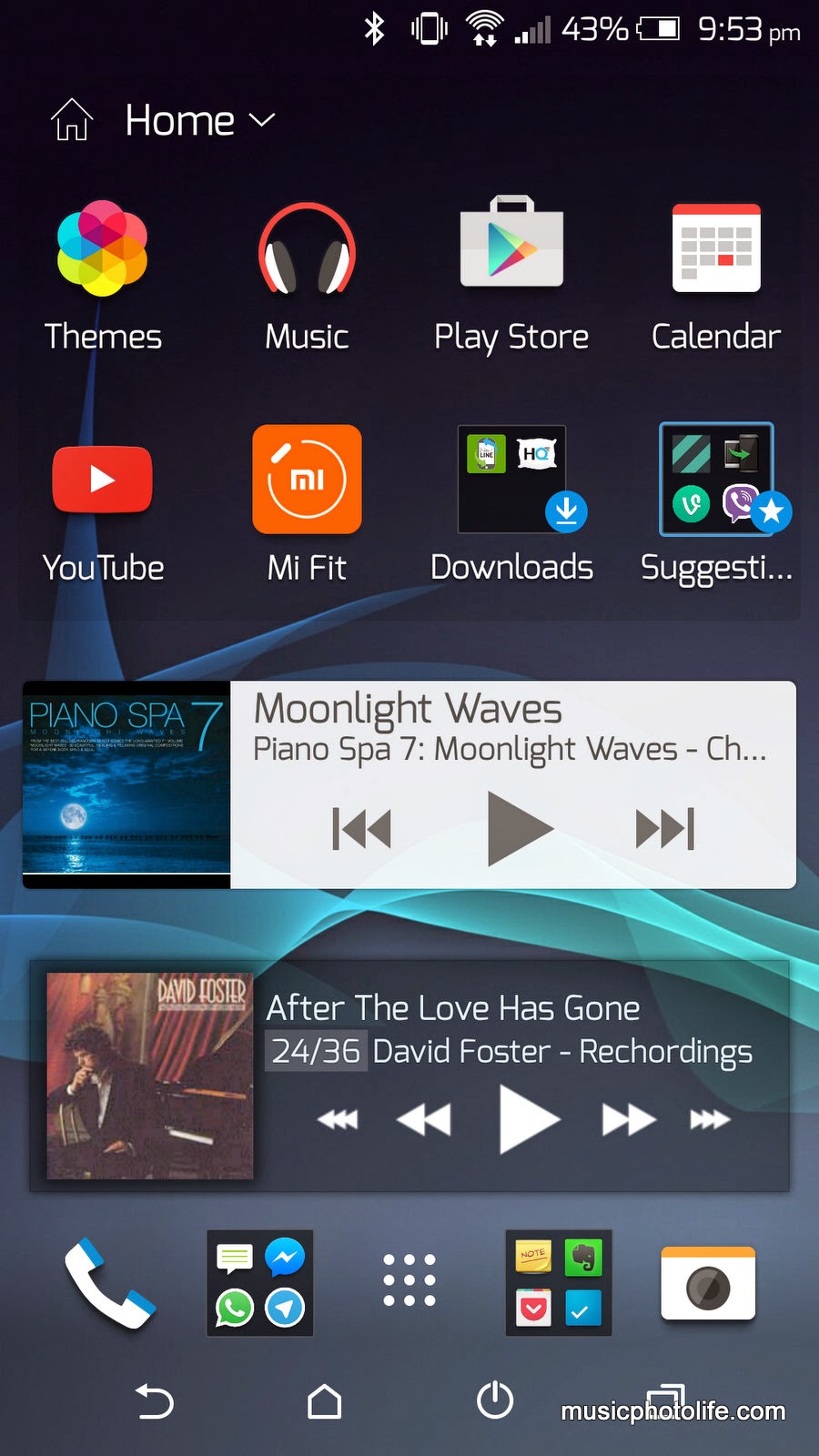Play After The Love Has Gone
The height and width of the screenshot is (1456, 819).
coord(528,1119)
